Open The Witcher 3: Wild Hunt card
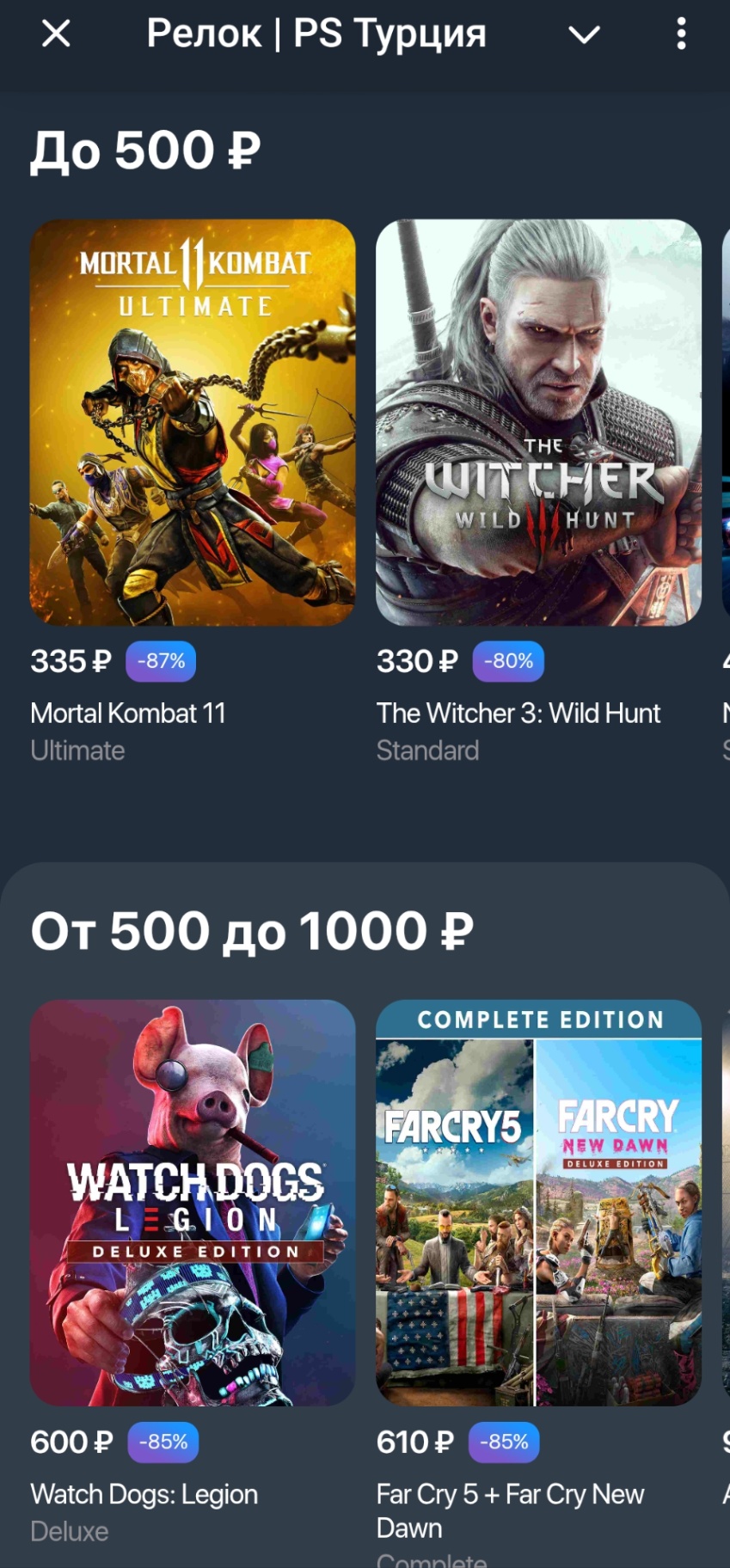730x1568 pixels. [x=538, y=422]
